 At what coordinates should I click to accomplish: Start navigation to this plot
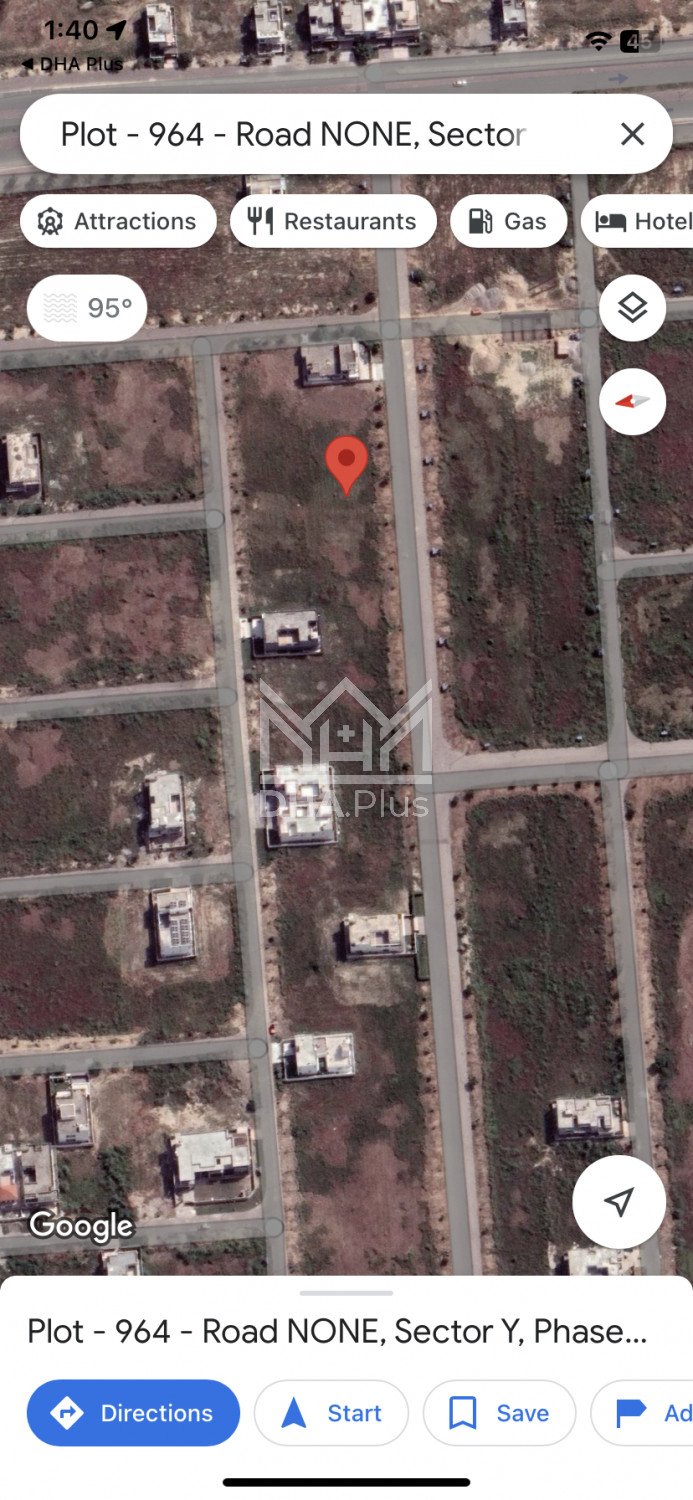[331, 1413]
